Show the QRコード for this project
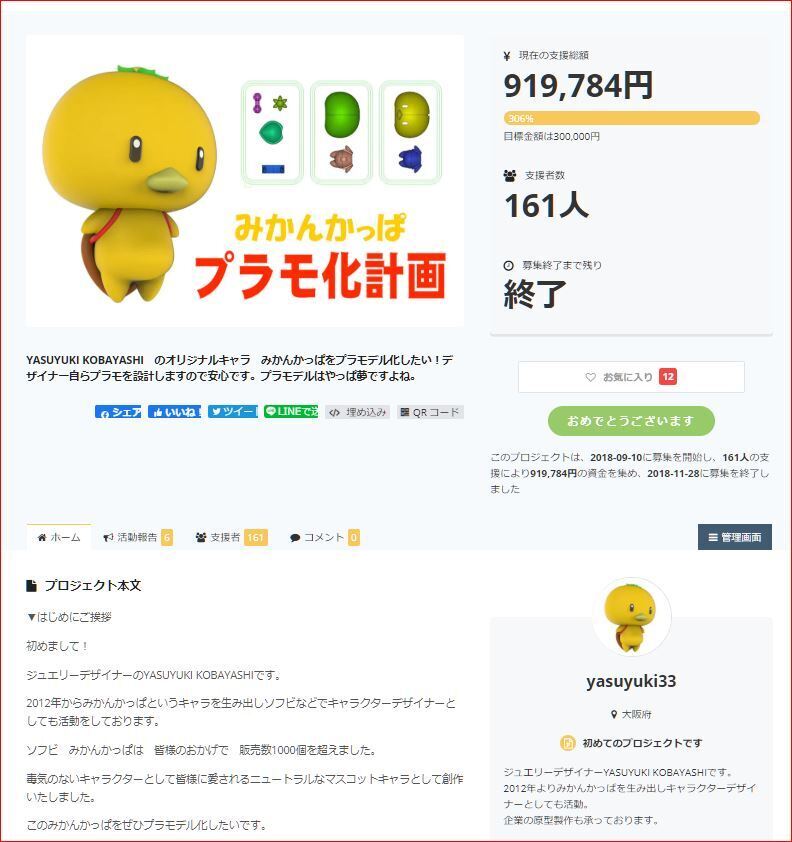Screen dimensions: 792x842 pyautogui.click(x=429, y=412)
